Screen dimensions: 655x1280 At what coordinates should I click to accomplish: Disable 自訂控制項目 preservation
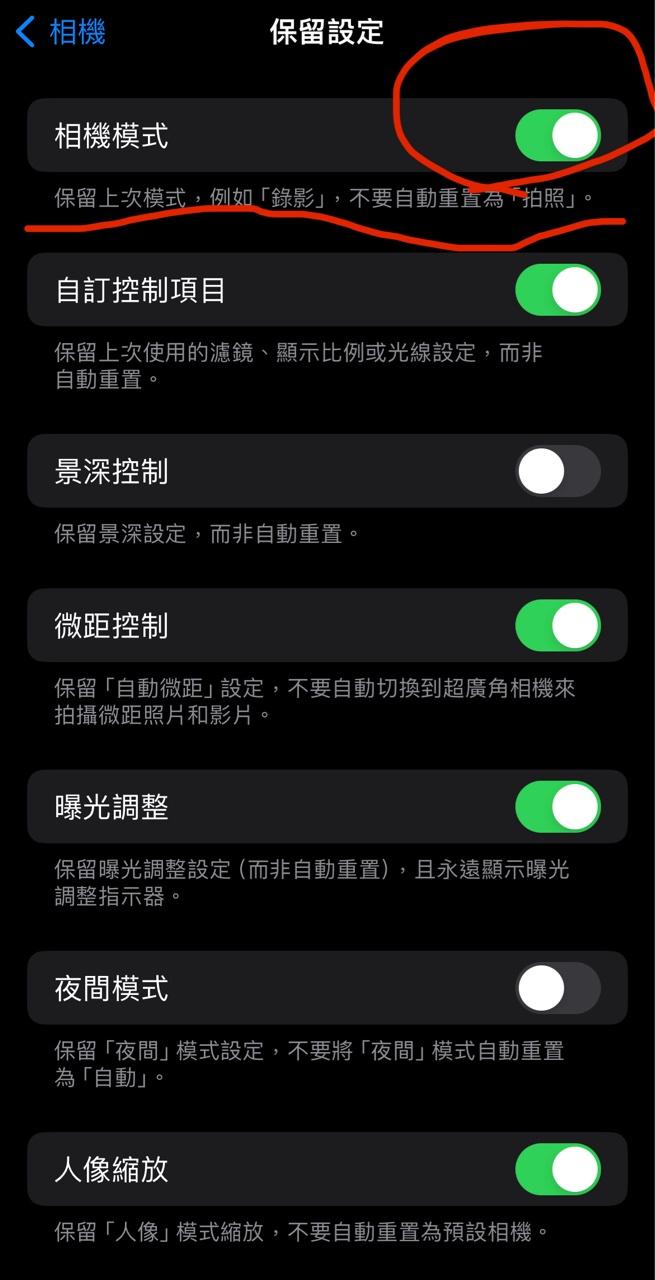(557, 290)
